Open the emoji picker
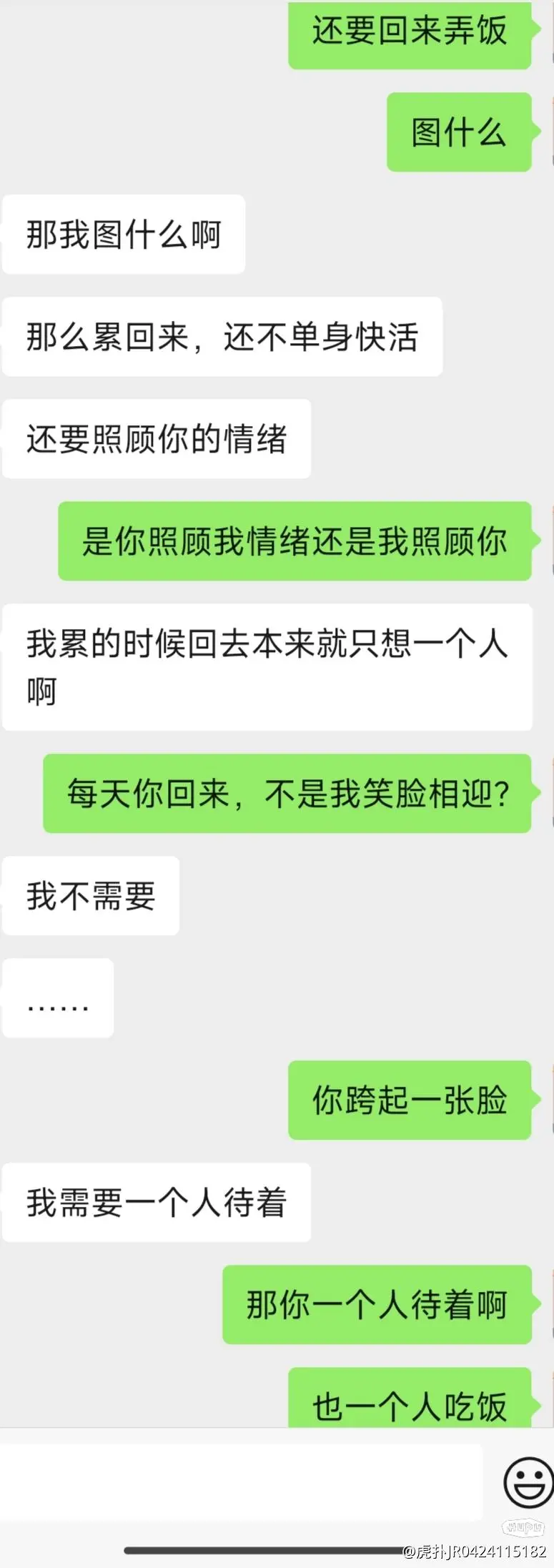 click(528, 1481)
